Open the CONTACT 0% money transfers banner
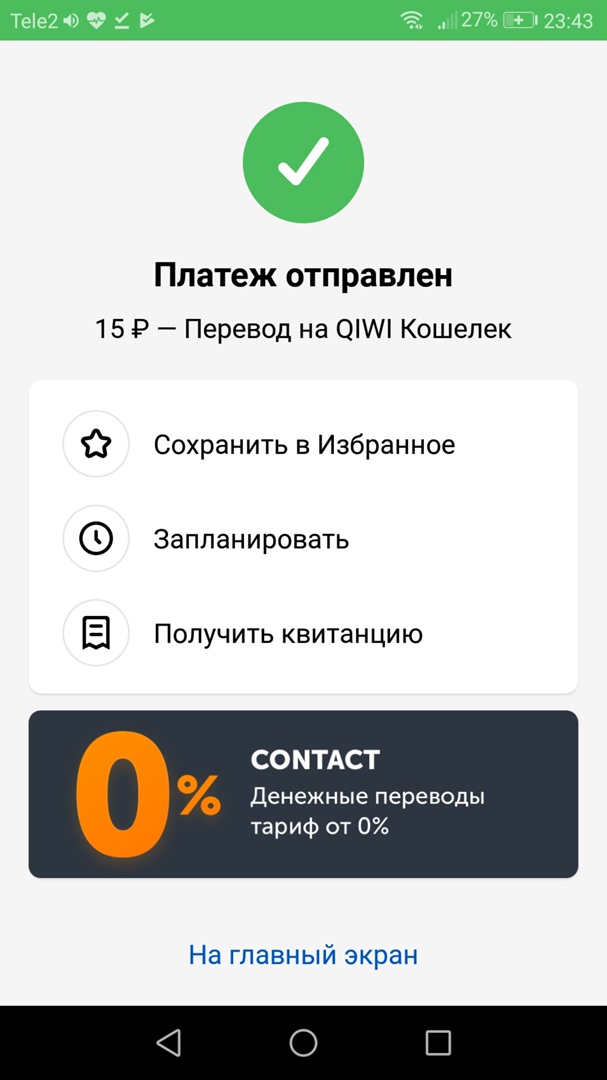 [x=303, y=794]
